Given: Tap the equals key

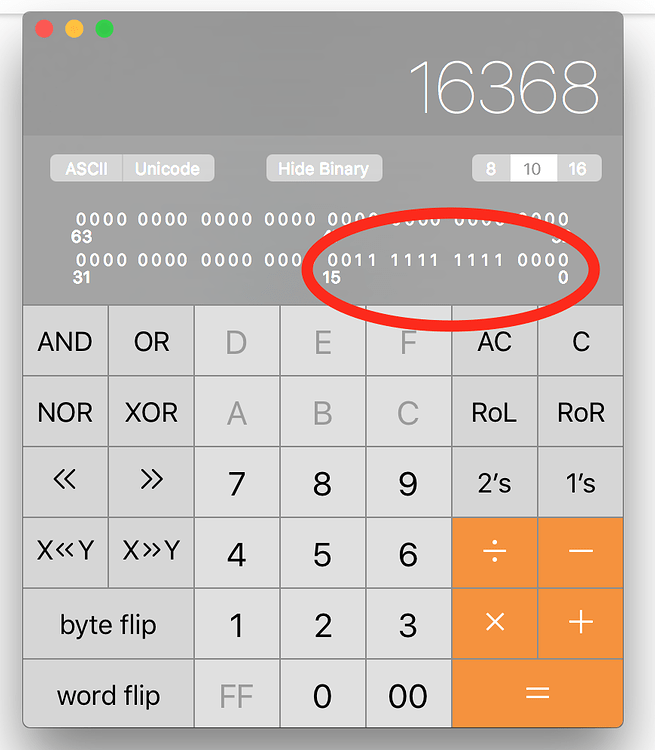Looking at the screenshot, I should tap(537, 692).
